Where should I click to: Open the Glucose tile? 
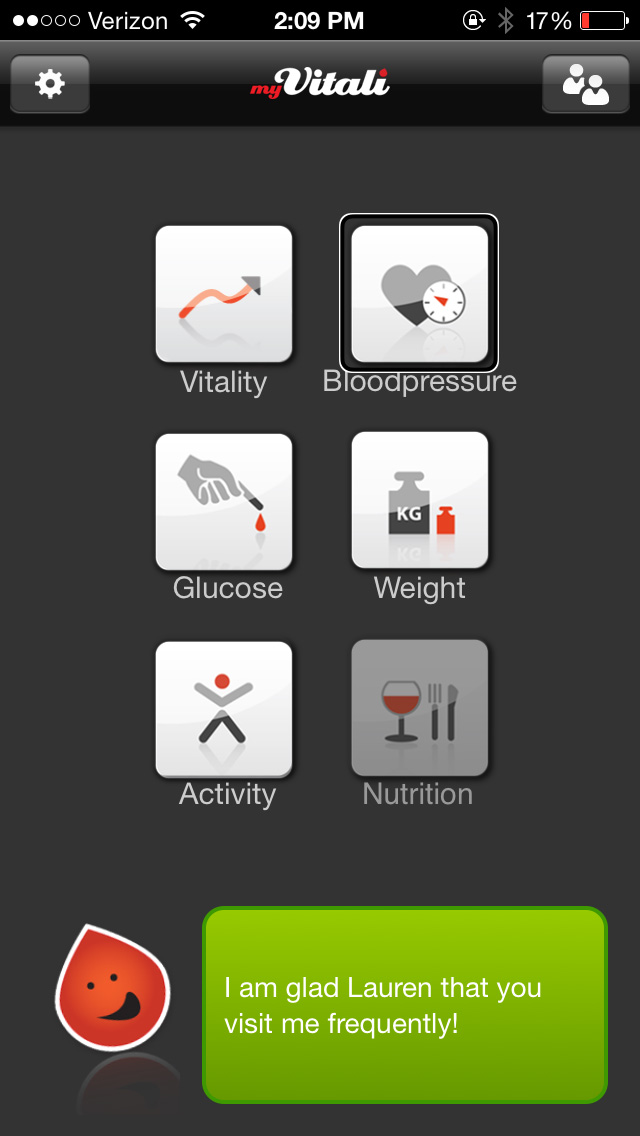point(224,500)
